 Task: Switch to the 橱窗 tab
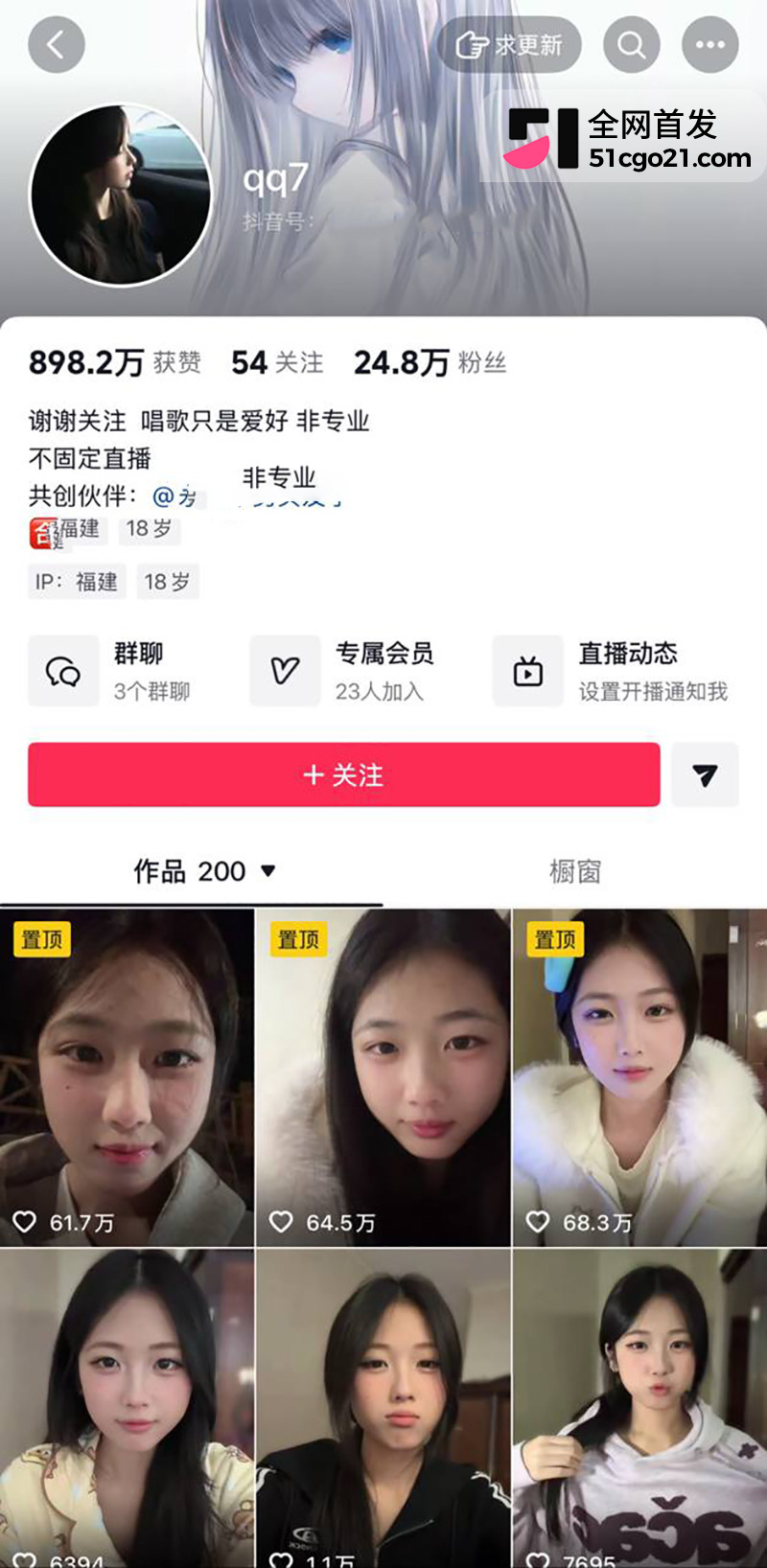[x=575, y=871]
